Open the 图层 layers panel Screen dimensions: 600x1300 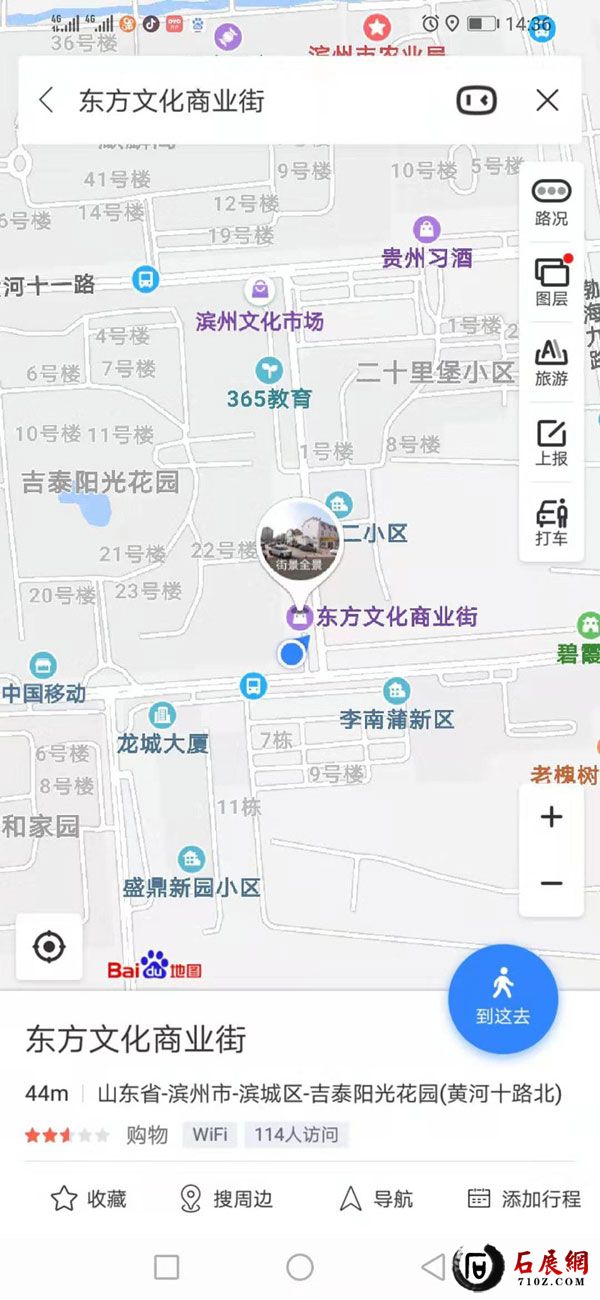(x=551, y=282)
